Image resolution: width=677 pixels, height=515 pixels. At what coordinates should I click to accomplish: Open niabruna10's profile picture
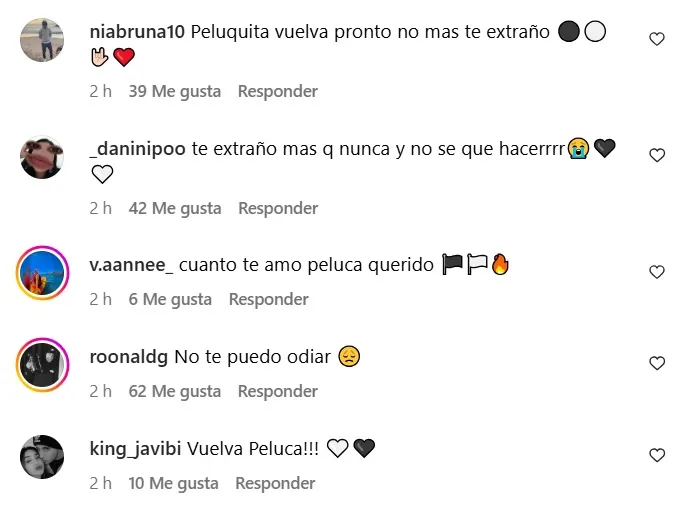42,40
